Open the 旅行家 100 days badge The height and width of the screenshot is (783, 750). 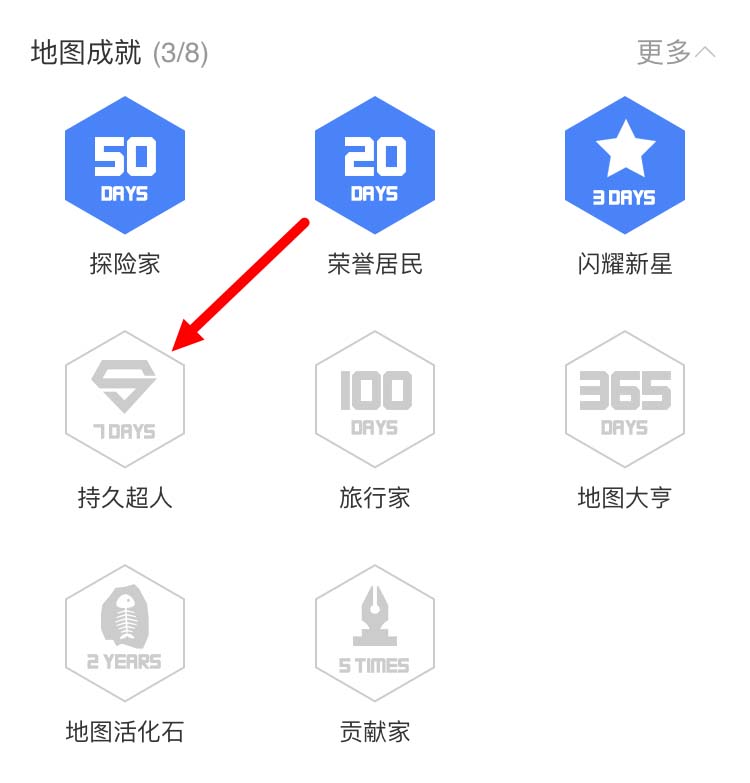click(x=375, y=400)
